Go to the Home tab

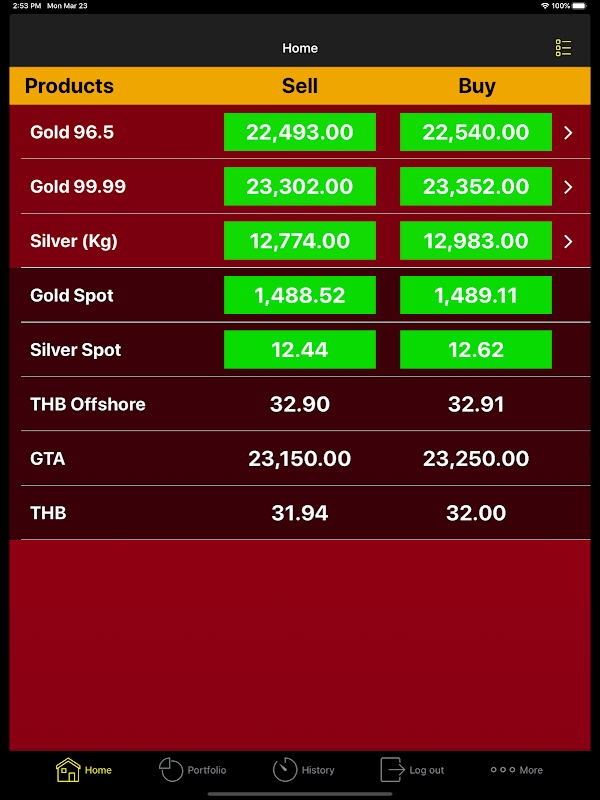pyautogui.click(x=84, y=770)
